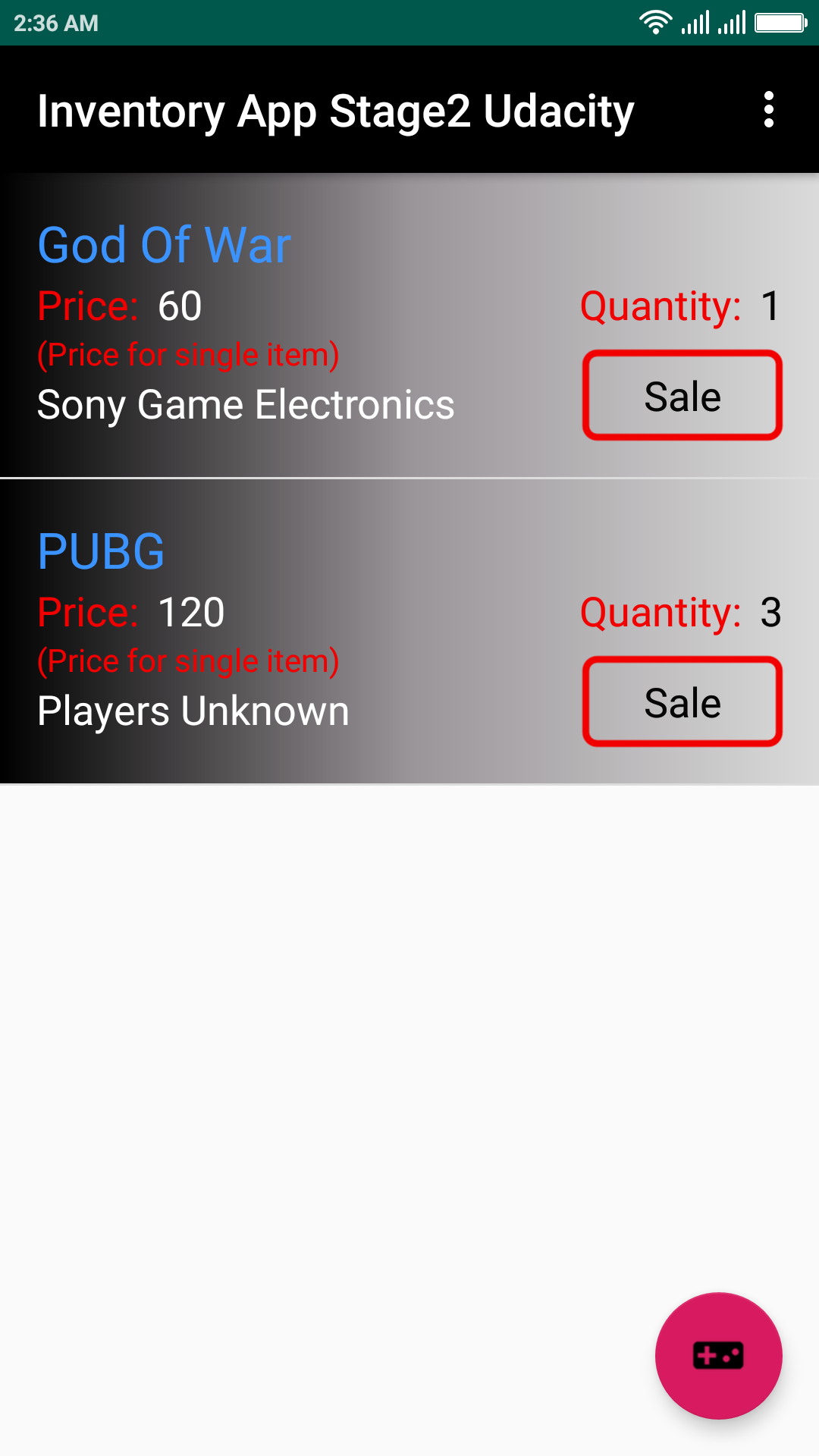819x1456 pixels.
Task: Tap Sale for God Of War
Action: (682, 396)
